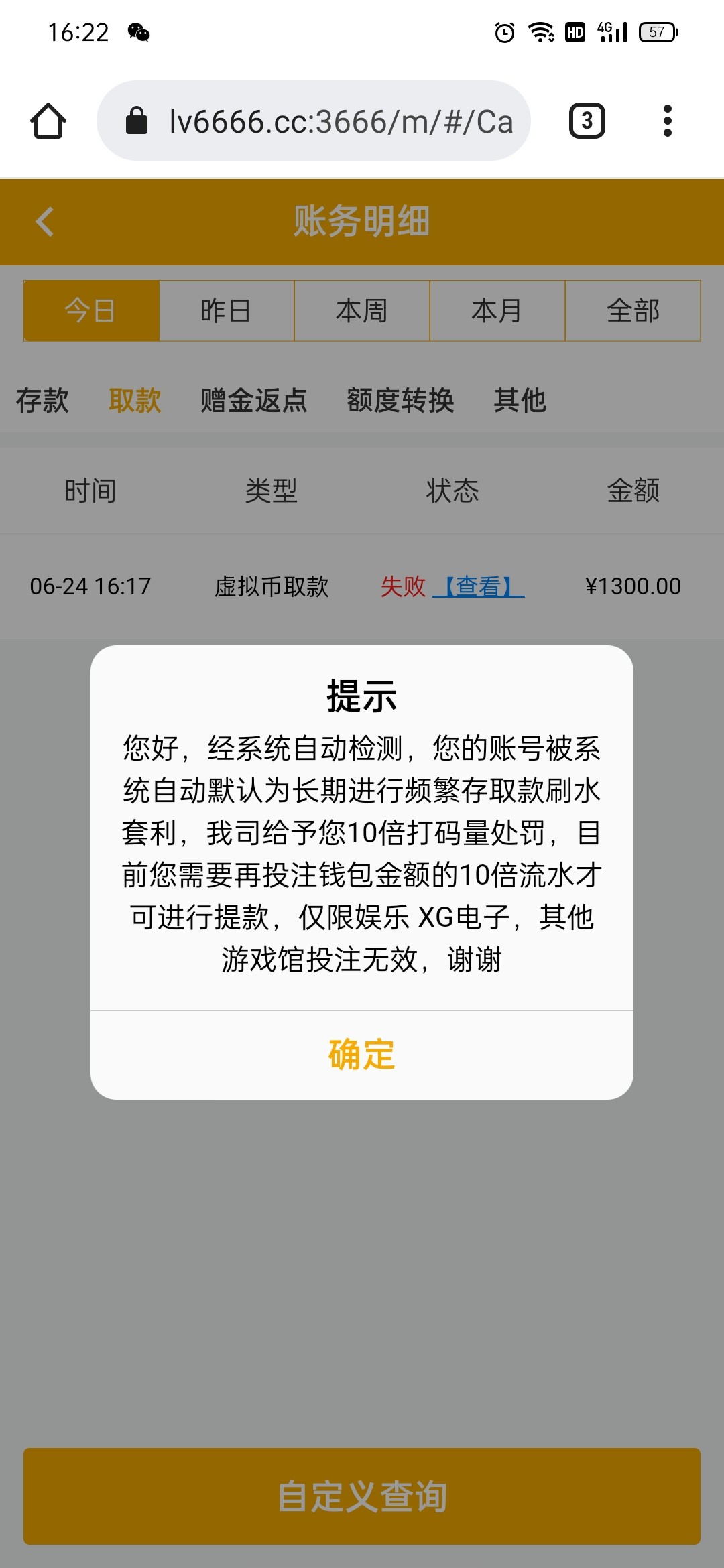724x1568 pixels.
Task: Select the 取款 category
Action: click(134, 401)
